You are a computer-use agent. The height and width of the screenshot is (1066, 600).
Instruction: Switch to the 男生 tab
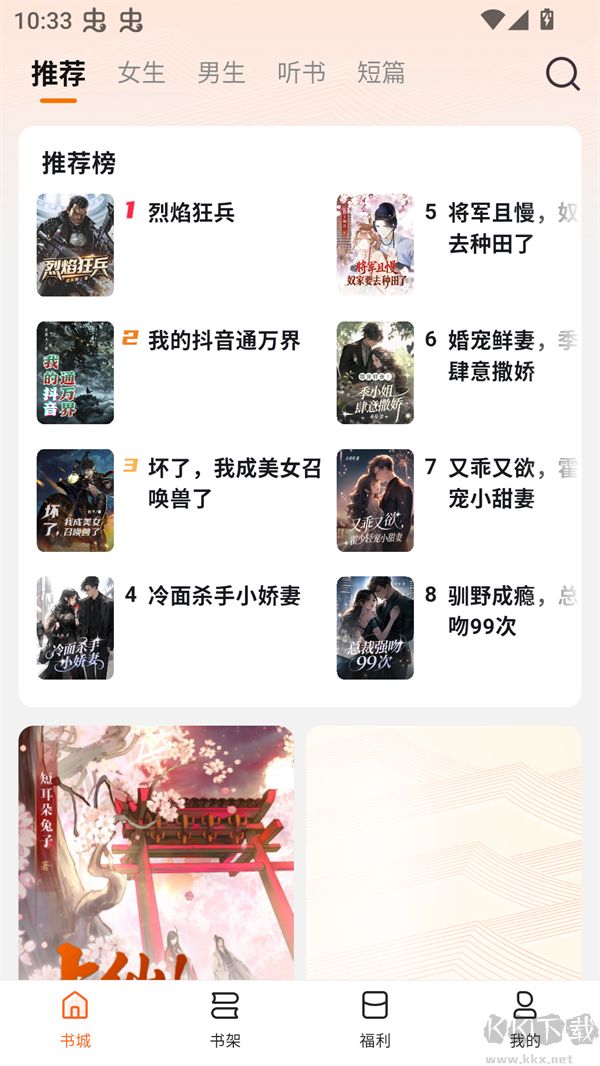(221, 73)
